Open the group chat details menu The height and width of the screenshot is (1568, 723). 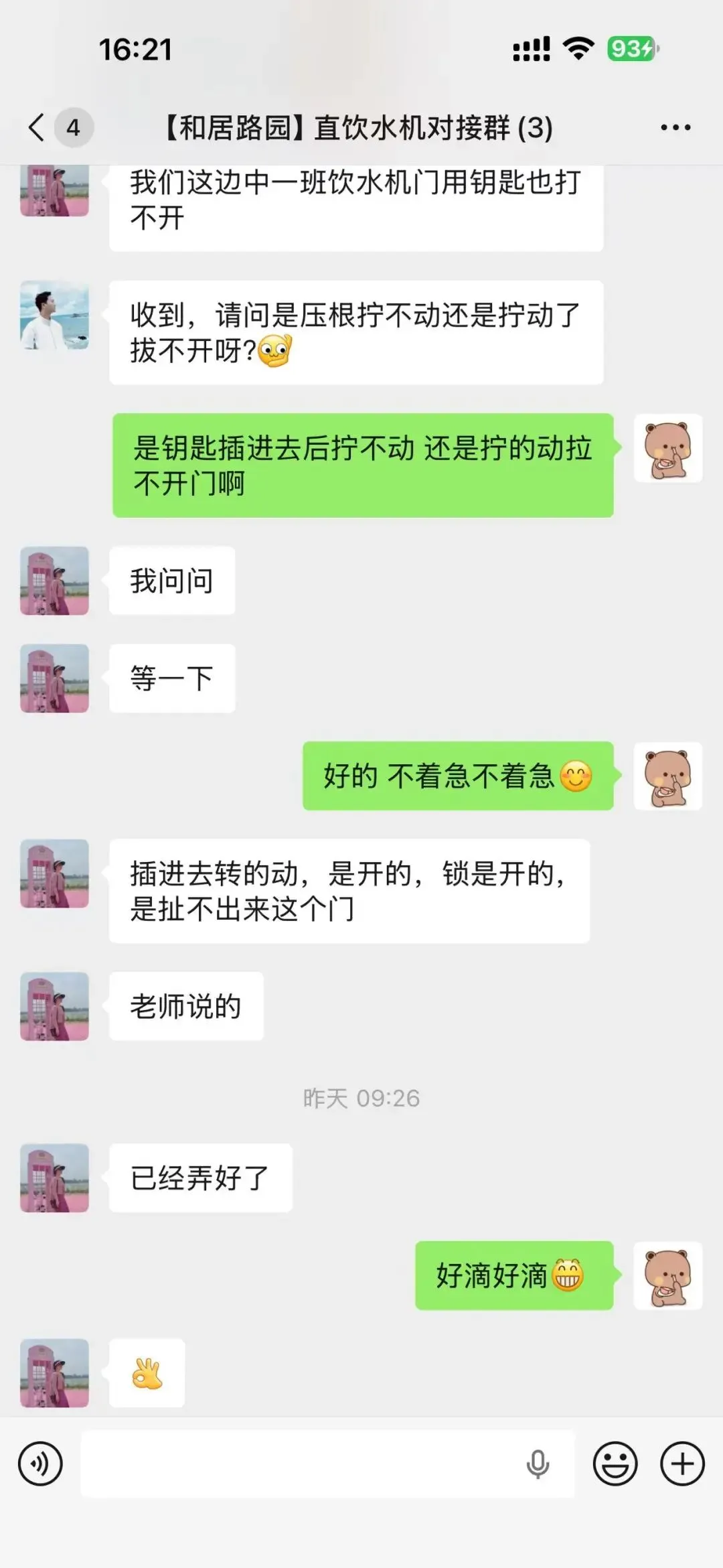coord(675,127)
